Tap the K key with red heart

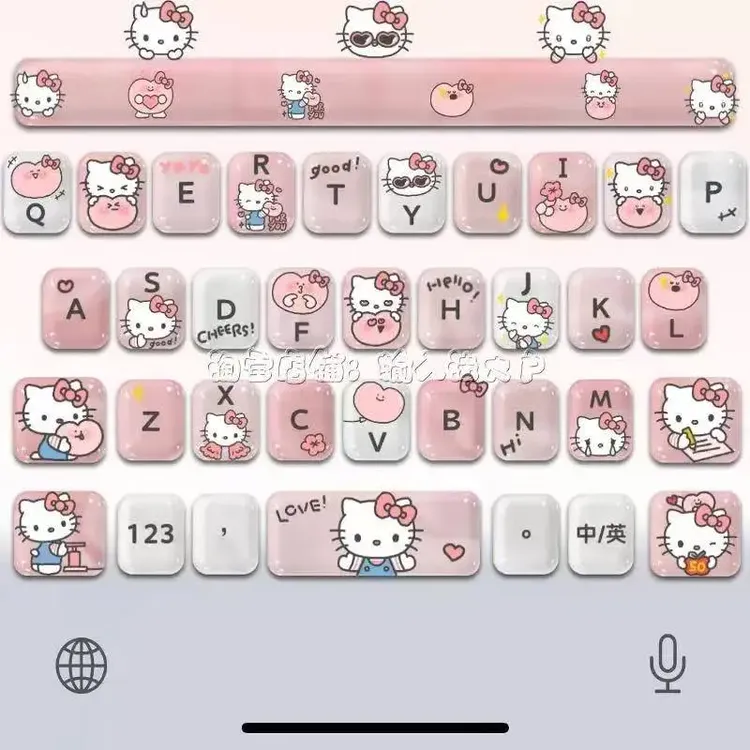[601, 309]
